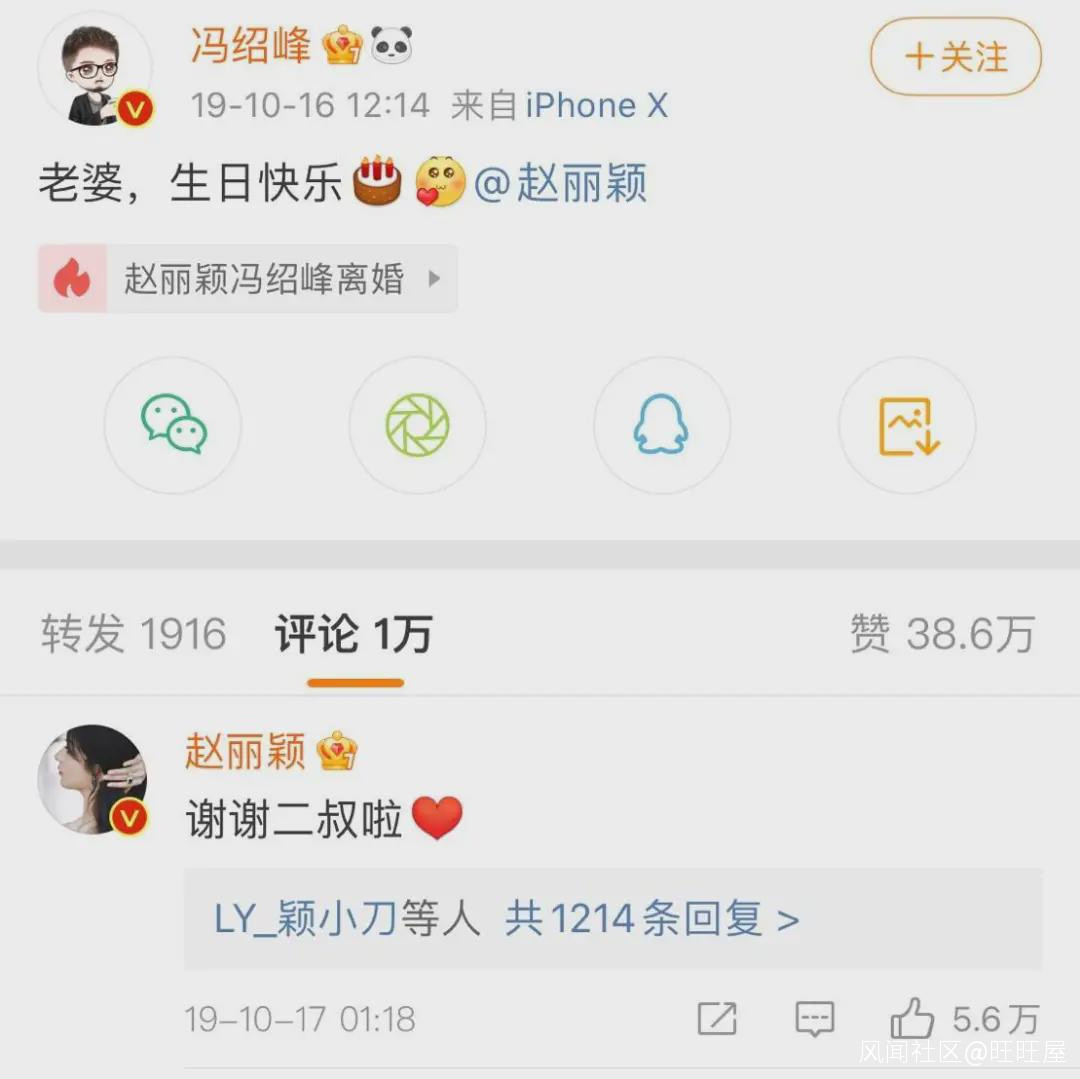The width and height of the screenshot is (1080, 1079).
Task: Like 赵丽颖's comment
Action: click(912, 1019)
